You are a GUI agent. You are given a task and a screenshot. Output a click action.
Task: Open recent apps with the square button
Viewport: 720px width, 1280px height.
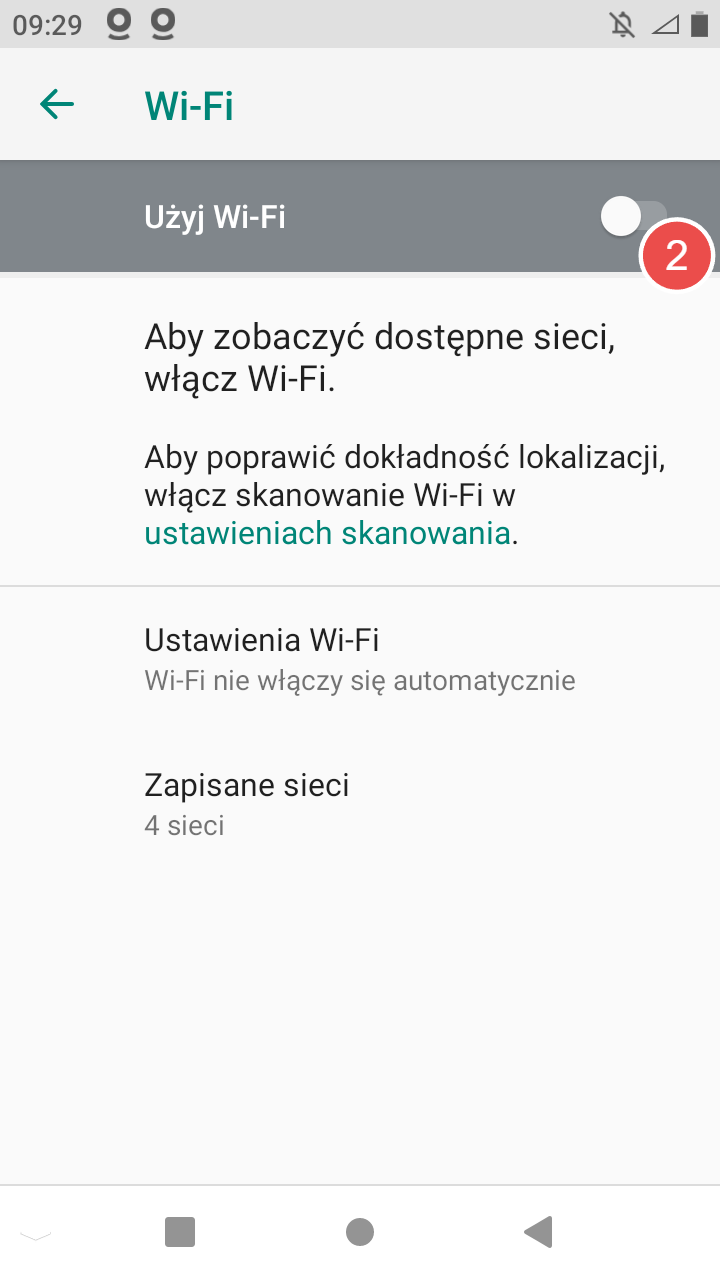[x=180, y=1232]
